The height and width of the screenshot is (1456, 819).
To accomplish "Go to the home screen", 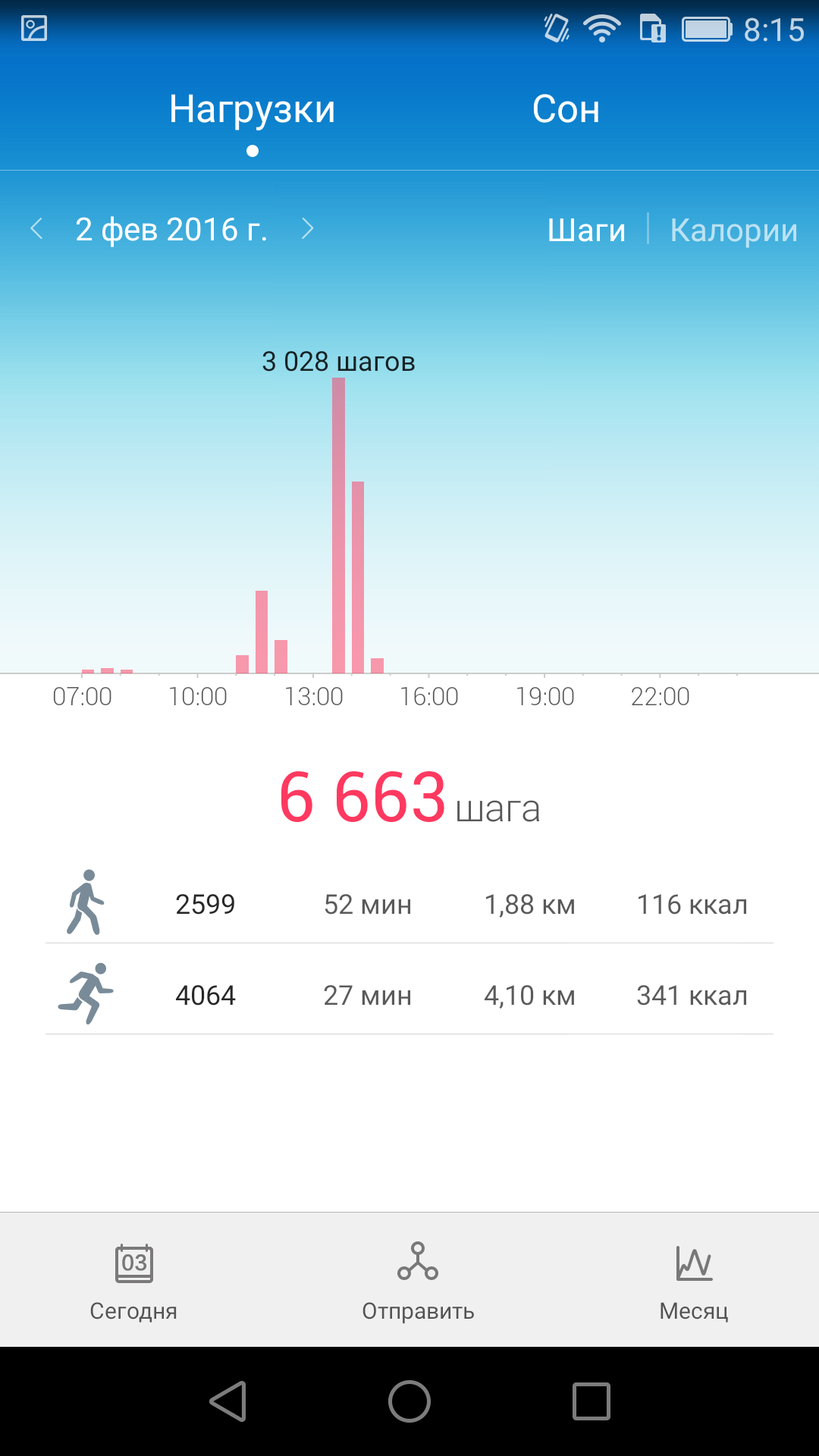I will click(409, 1401).
